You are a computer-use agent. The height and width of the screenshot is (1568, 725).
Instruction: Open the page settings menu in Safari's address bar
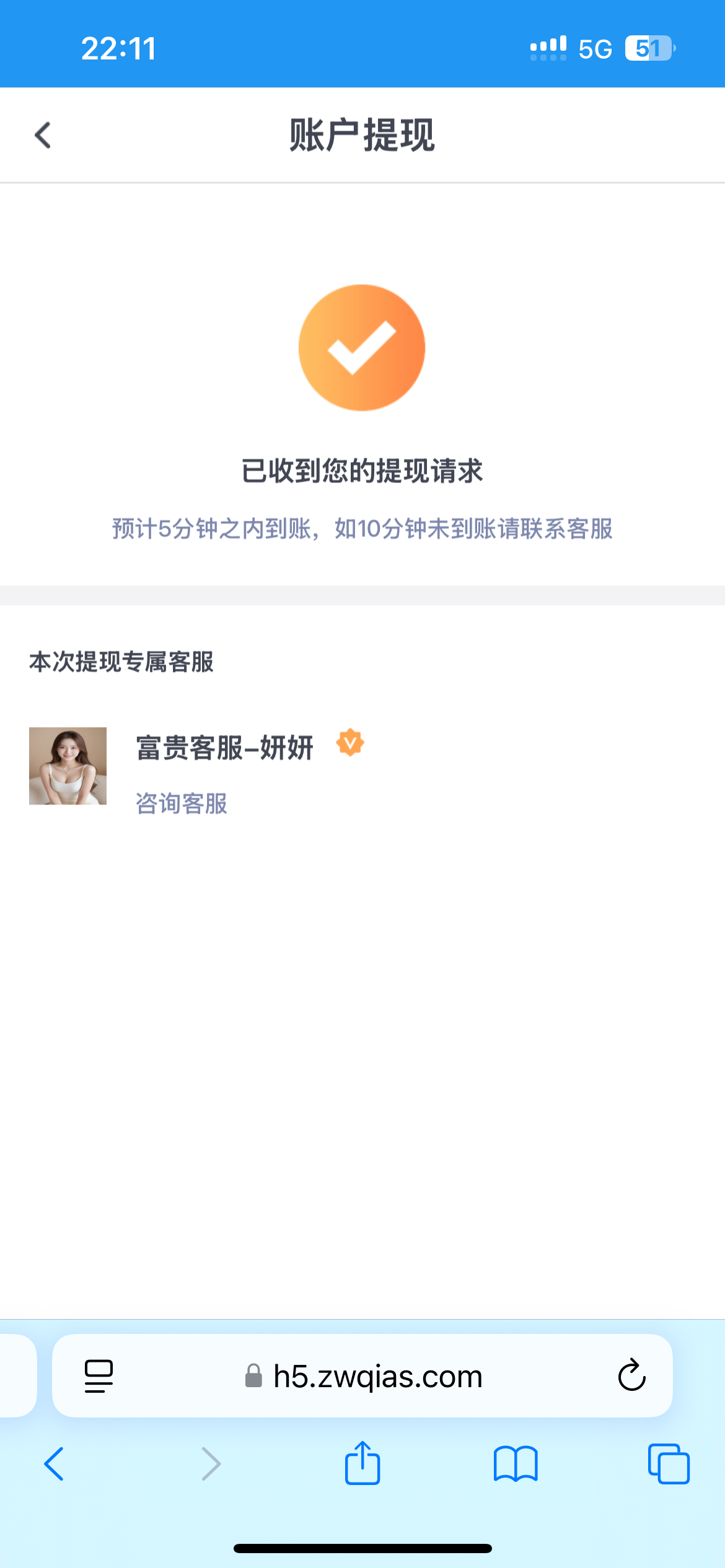coord(99,1376)
